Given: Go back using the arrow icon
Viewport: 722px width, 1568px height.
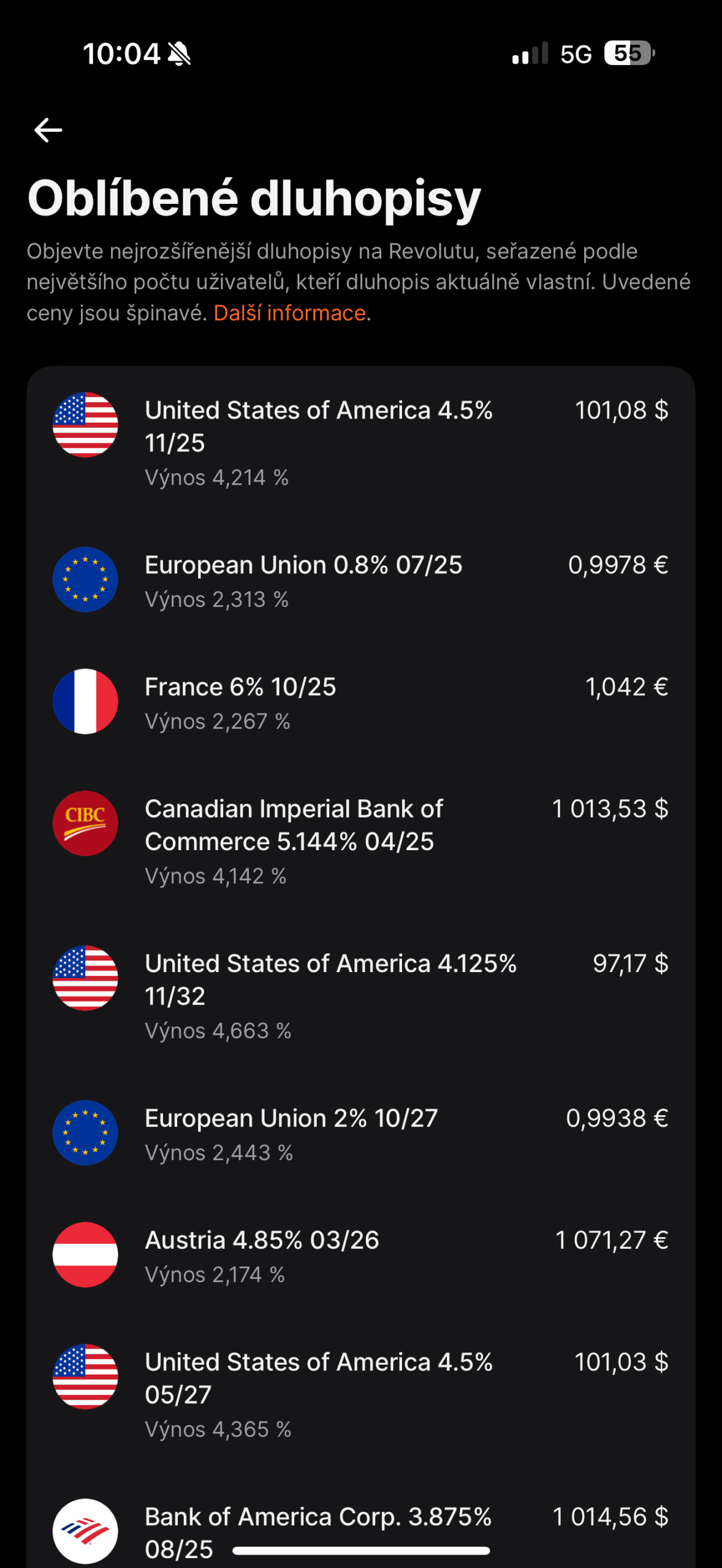Looking at the screenshot, I should pyautogui.click(x=48, y=130).
